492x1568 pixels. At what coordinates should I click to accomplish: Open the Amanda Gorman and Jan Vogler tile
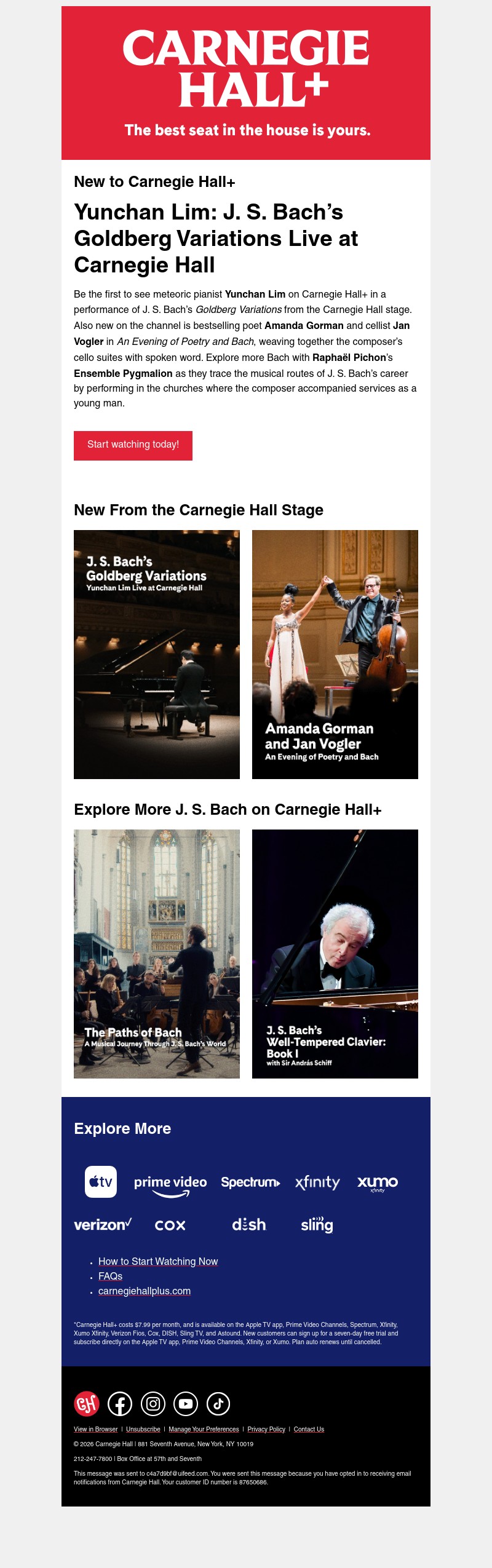(335, 654)
